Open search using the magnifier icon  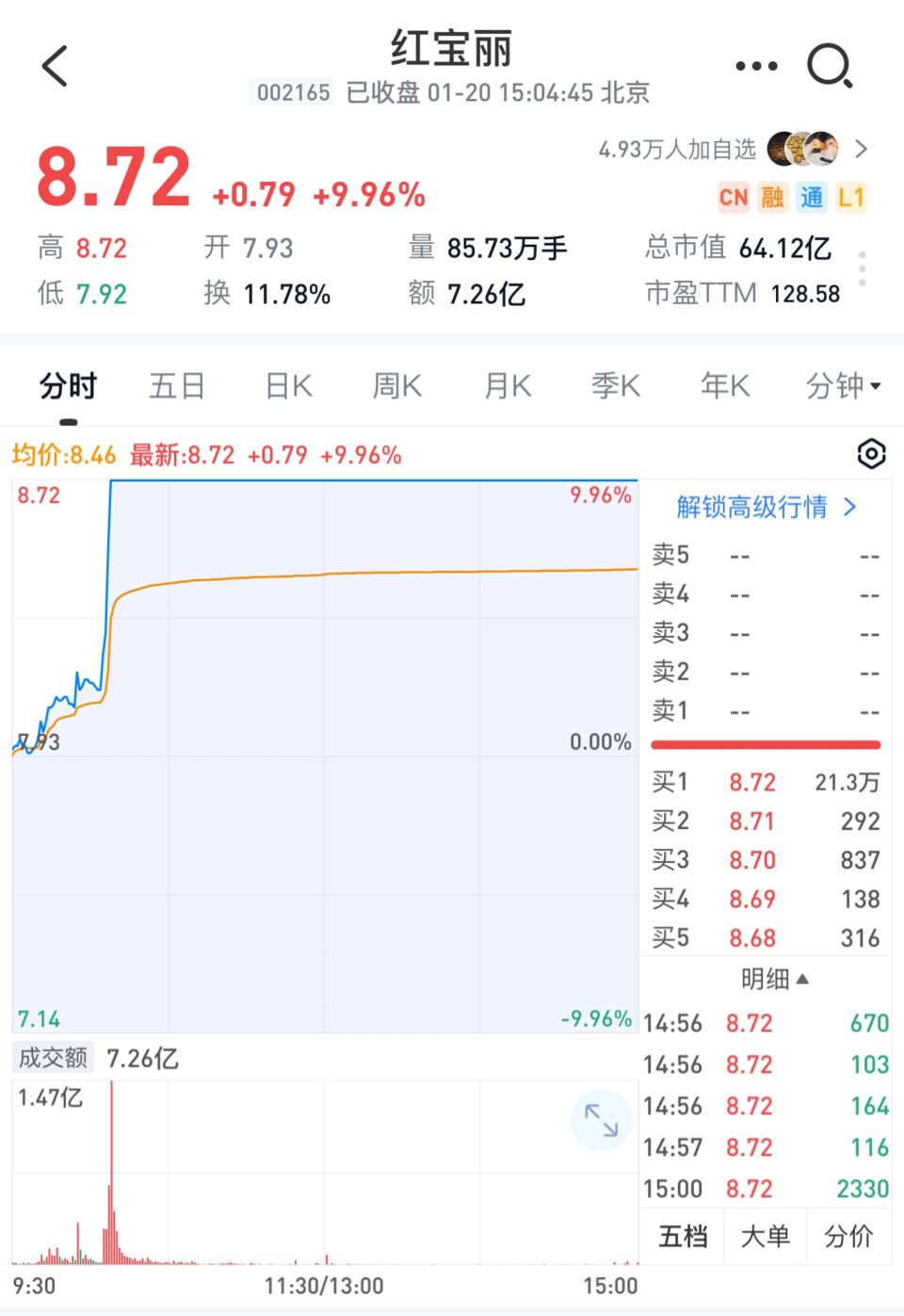pos(829,66)
